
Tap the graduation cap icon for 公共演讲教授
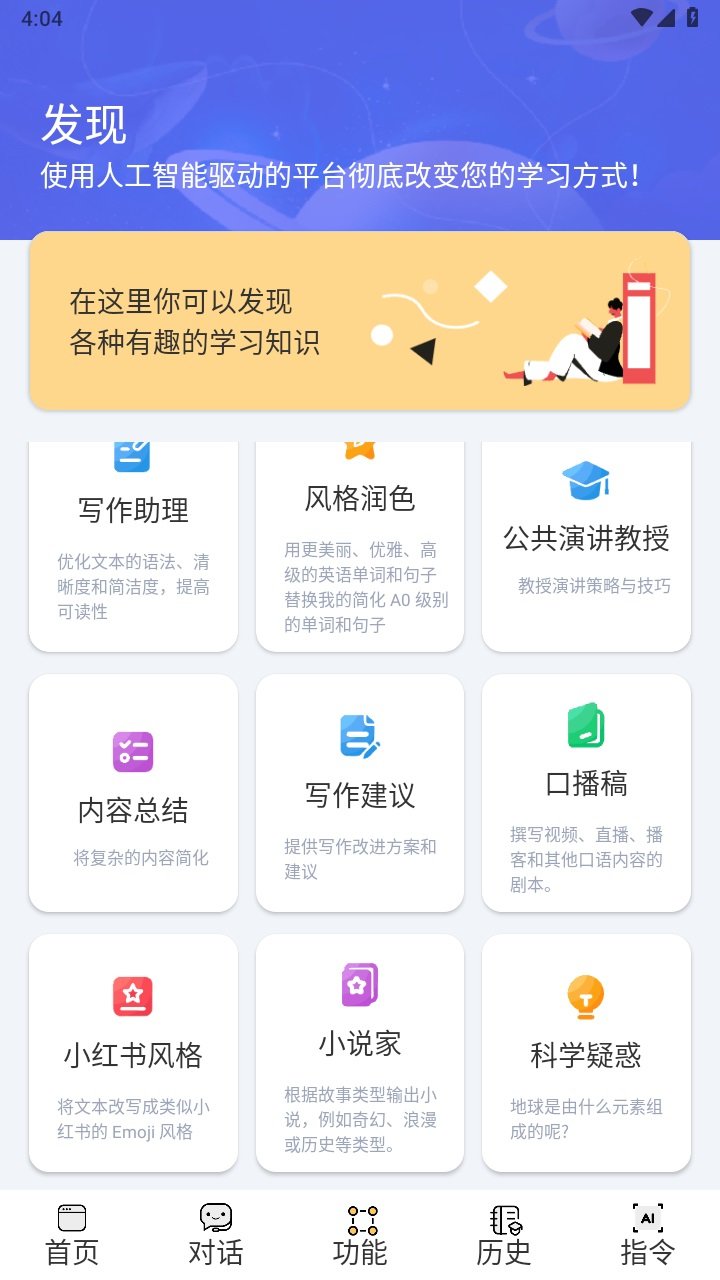pyautogui.click(x=585, y=481)
